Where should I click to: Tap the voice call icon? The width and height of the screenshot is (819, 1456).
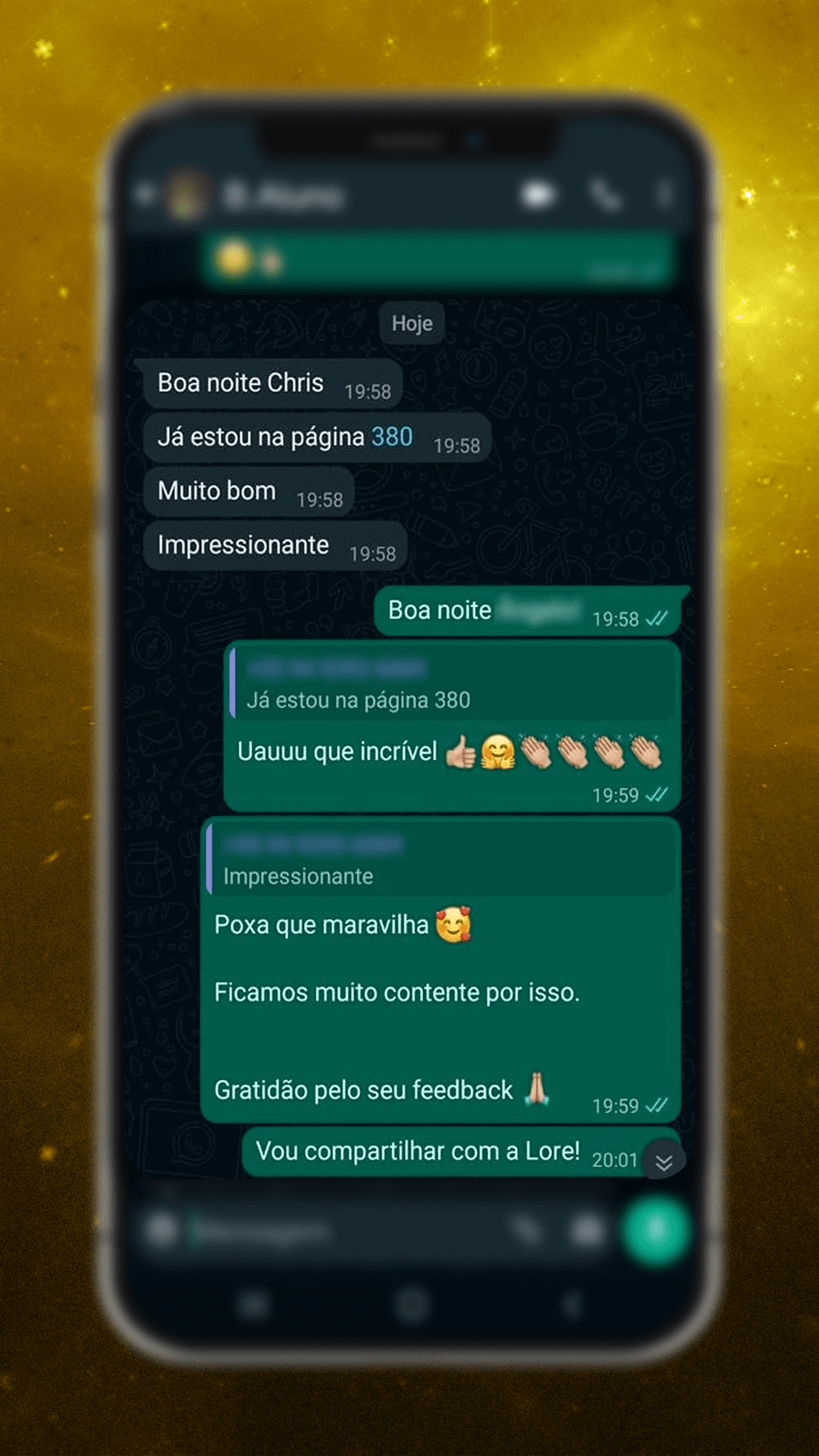[x=605, y=196]
